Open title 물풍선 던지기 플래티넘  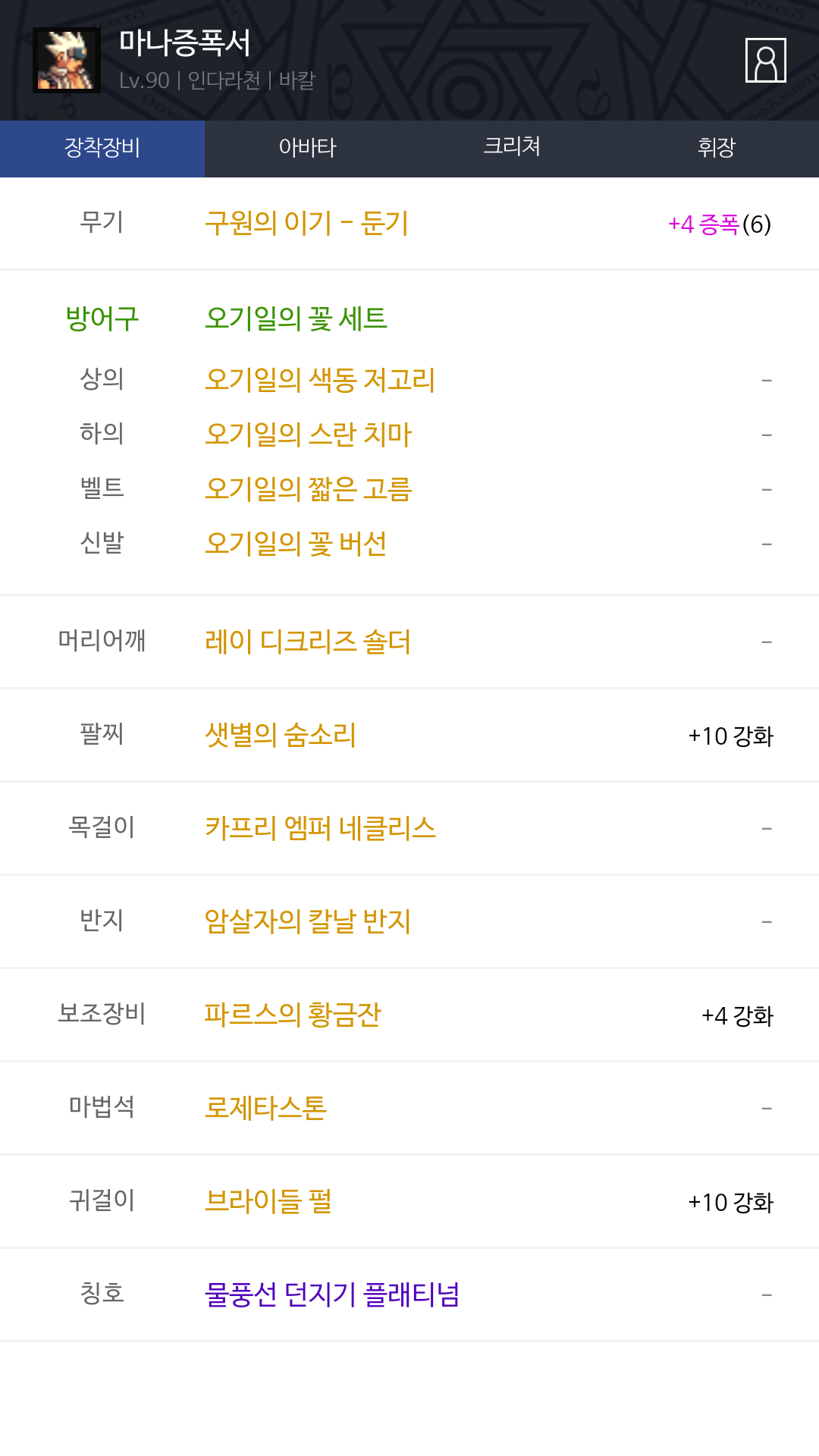(x=332, y=1295)
